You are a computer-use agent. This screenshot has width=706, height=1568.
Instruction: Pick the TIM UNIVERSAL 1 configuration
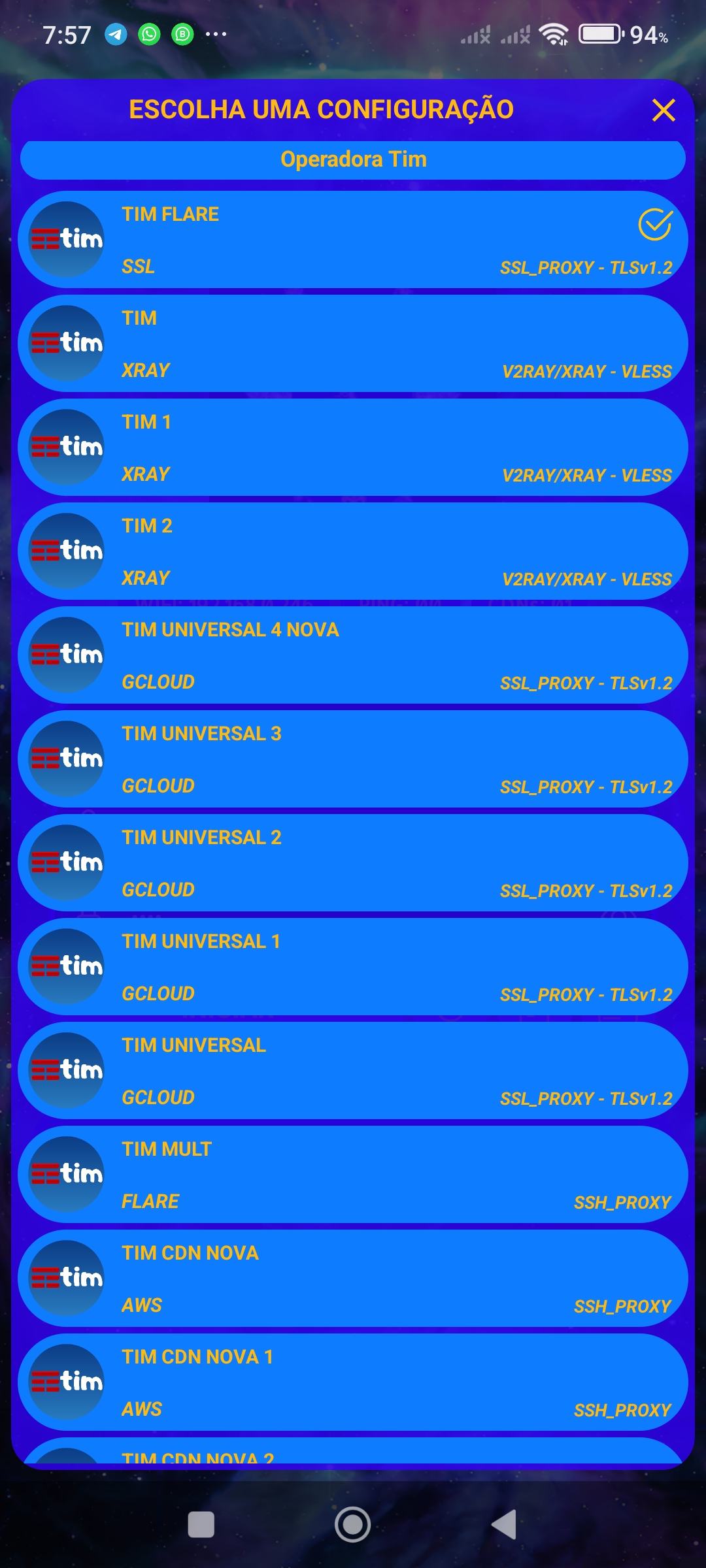click(353, 967)
